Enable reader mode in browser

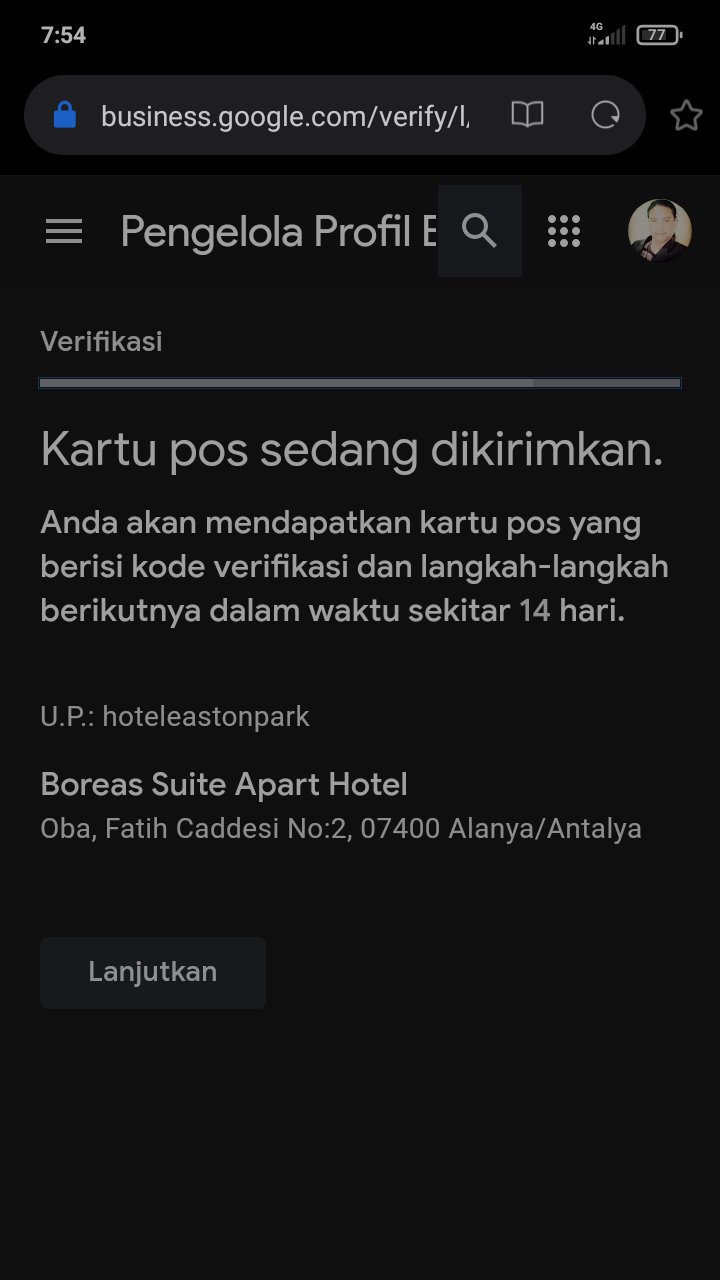click(x=527, y=115)
